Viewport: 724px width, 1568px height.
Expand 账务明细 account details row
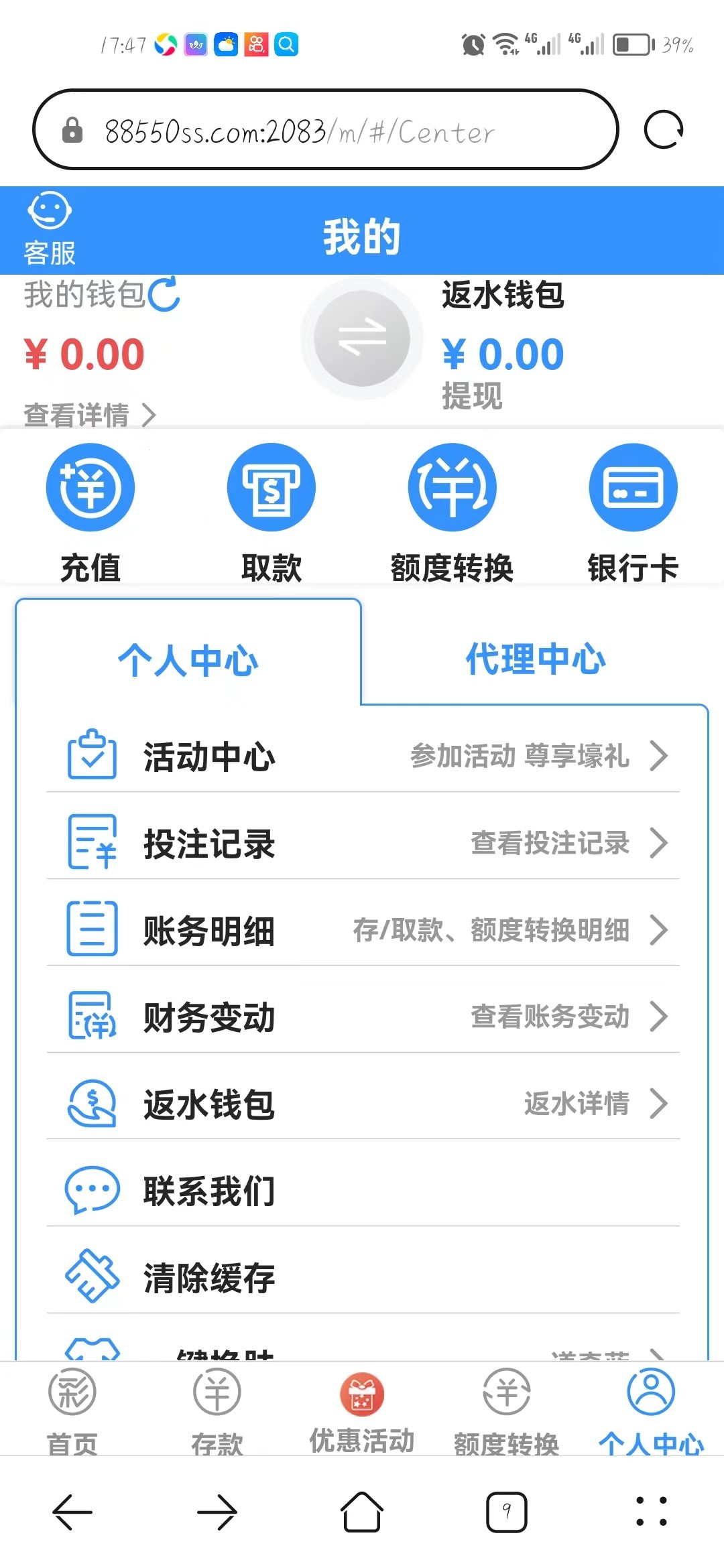point(660,929)
